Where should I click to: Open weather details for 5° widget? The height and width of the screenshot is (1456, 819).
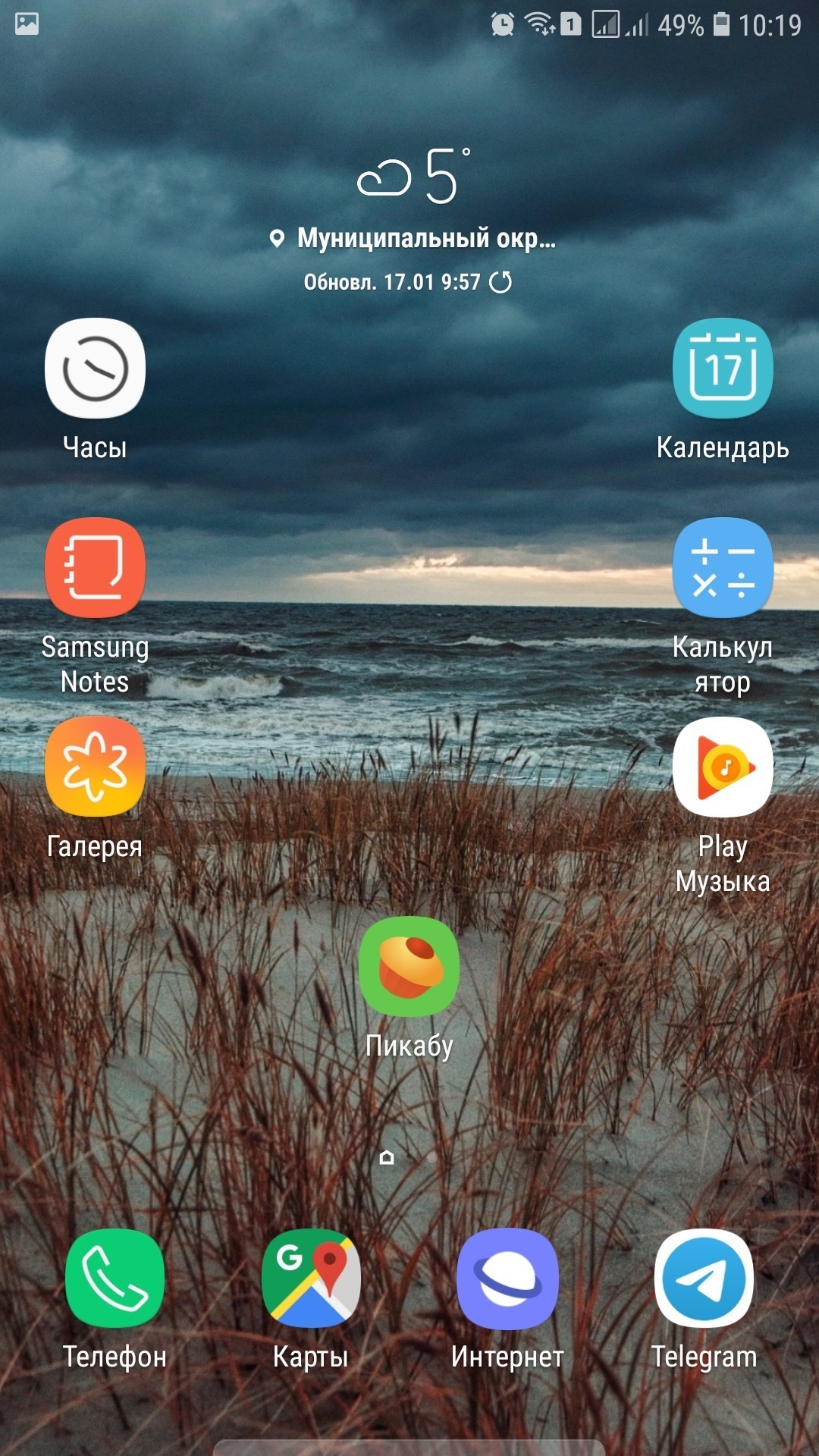click(x=413, y=176)
